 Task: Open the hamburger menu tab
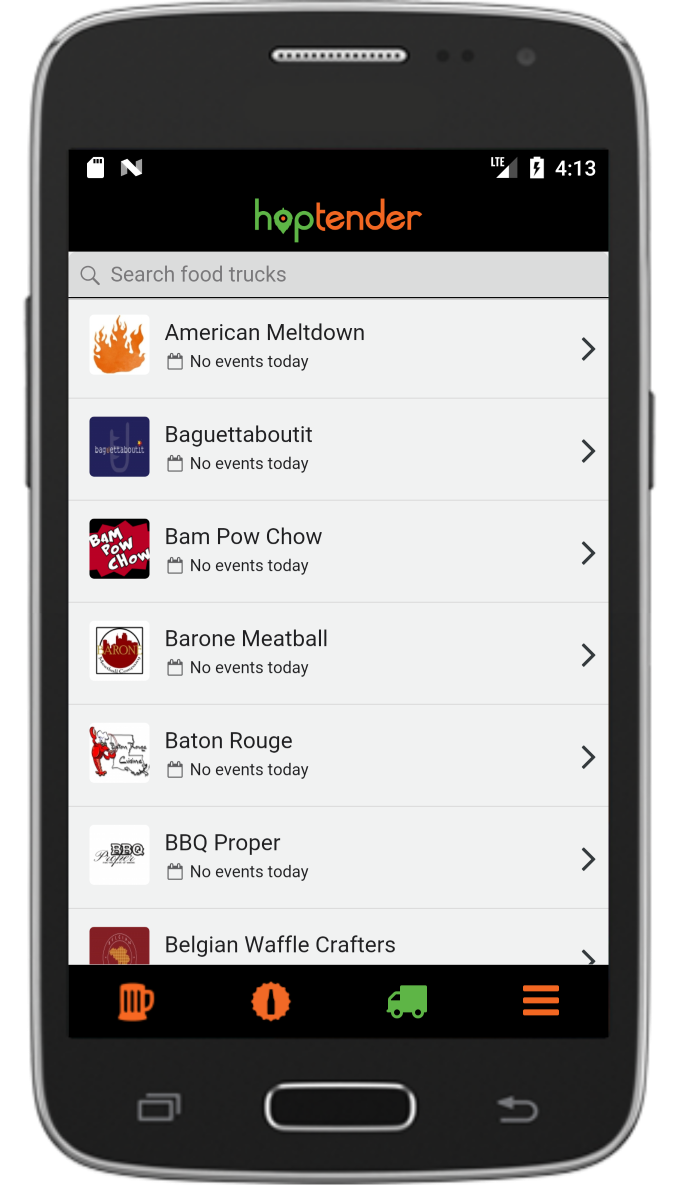pos(541,1000)
